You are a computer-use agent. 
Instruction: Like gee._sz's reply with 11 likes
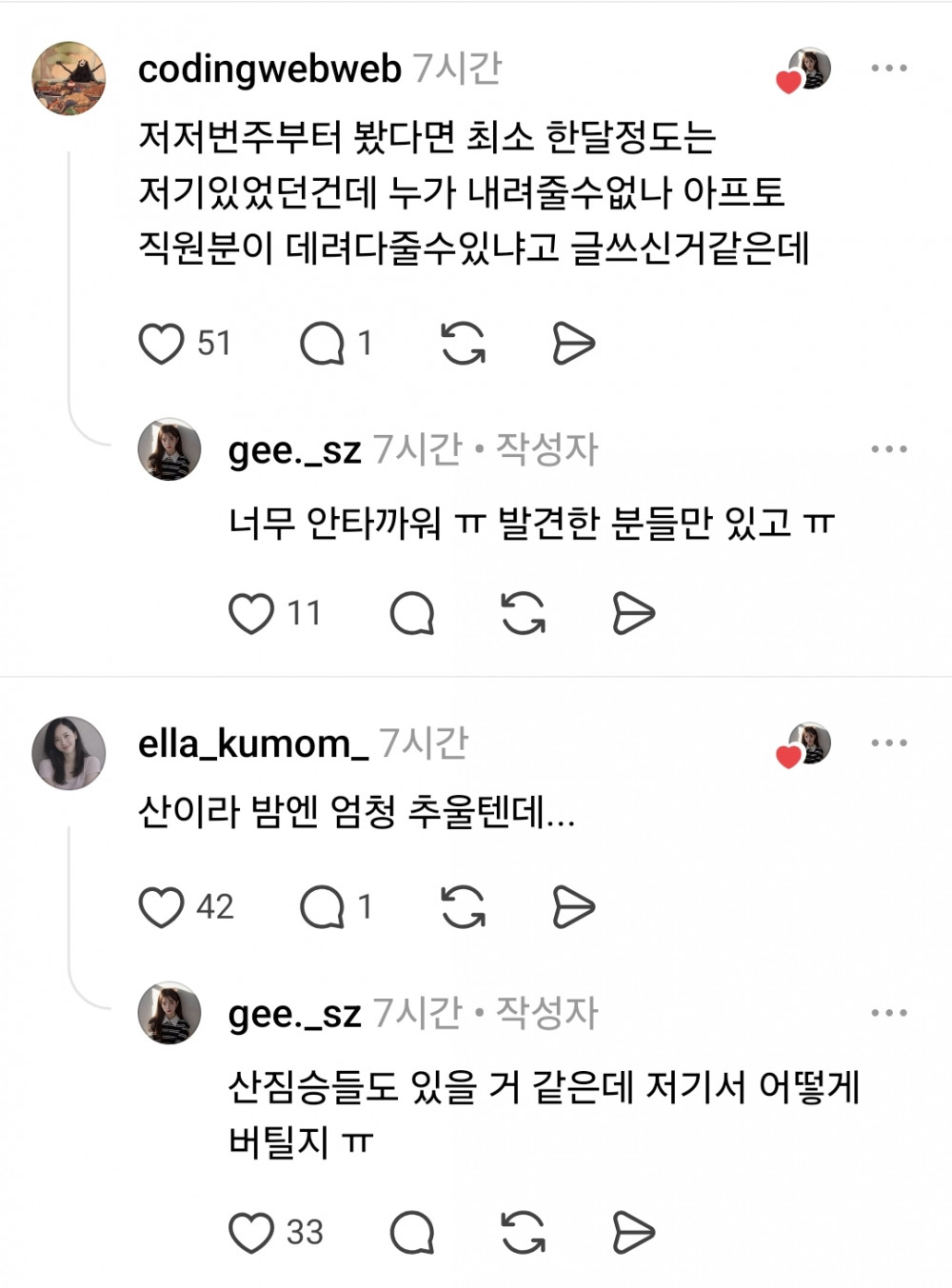(251, 613)
